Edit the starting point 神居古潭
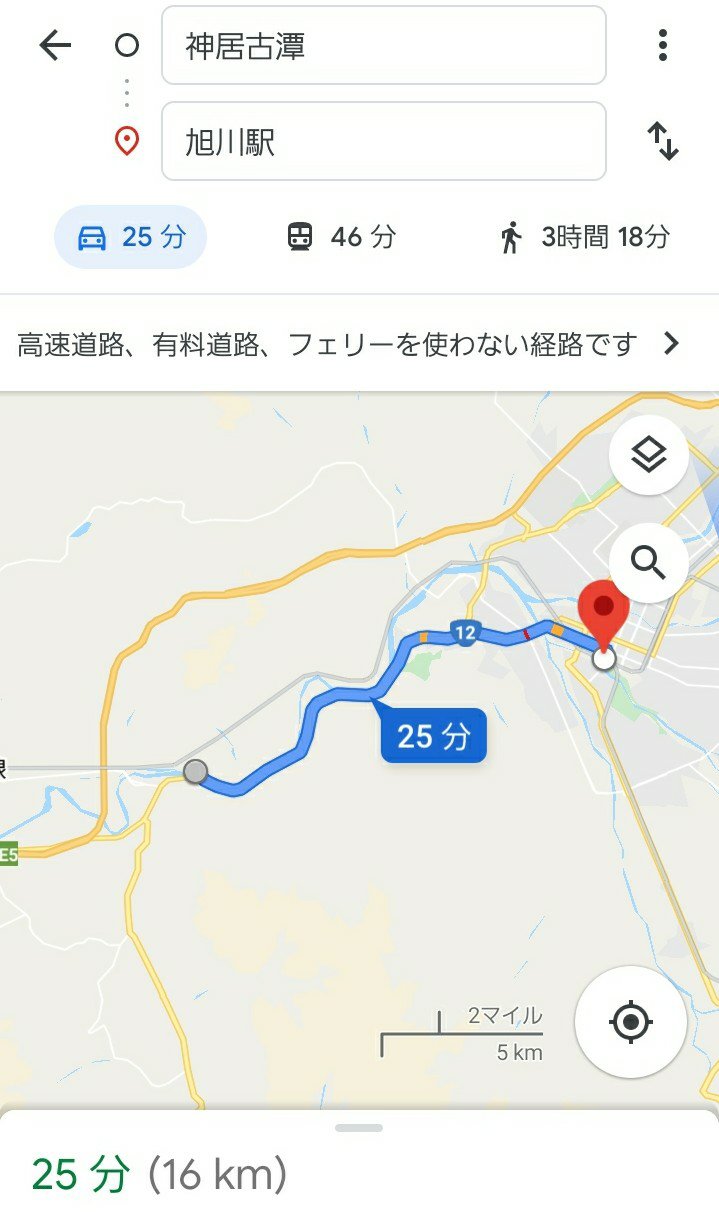This screenshot has height=1212, width=719. point(383,46)
